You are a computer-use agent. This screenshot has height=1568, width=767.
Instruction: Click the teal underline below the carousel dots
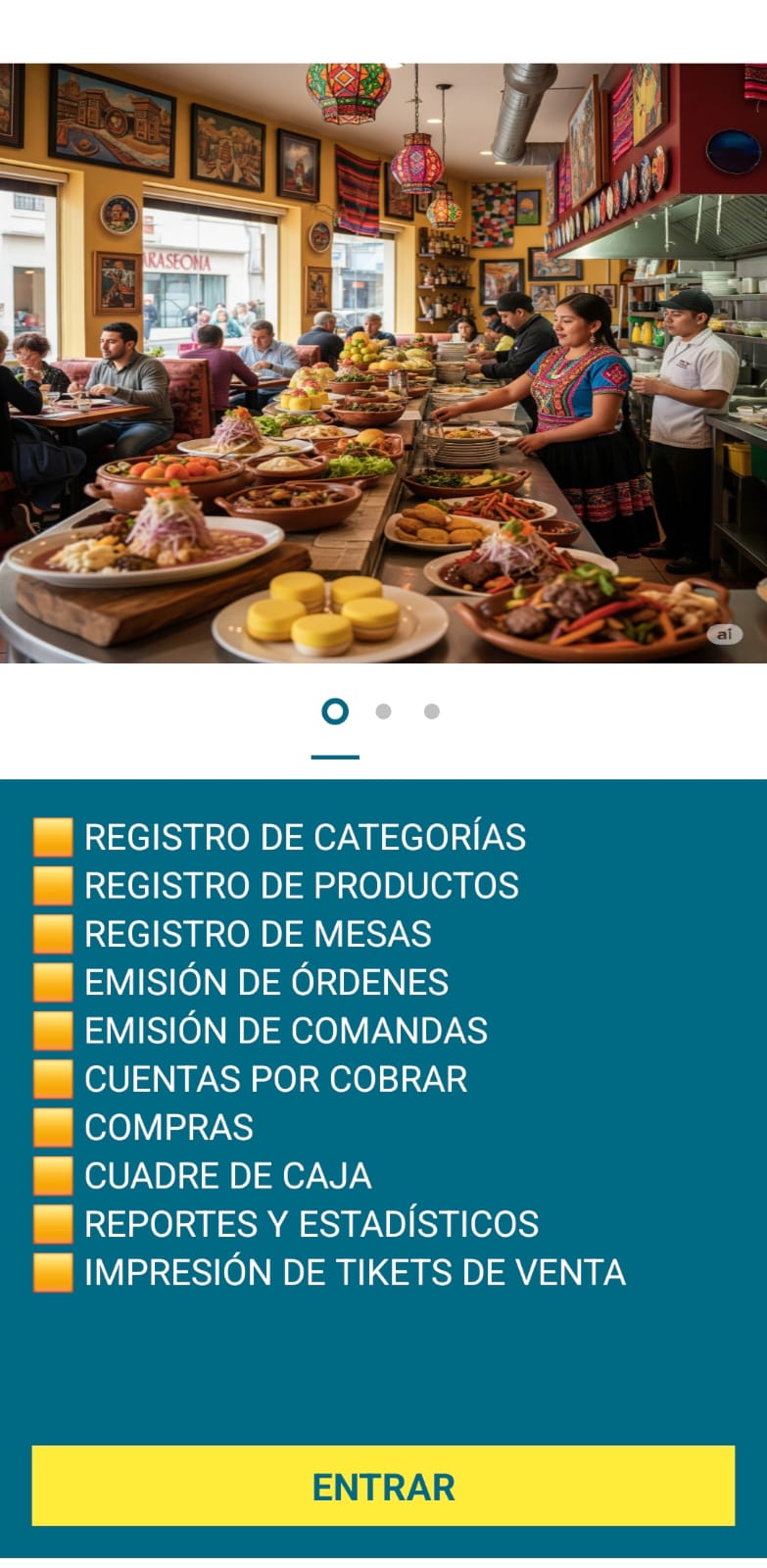[x=336, y=756]
